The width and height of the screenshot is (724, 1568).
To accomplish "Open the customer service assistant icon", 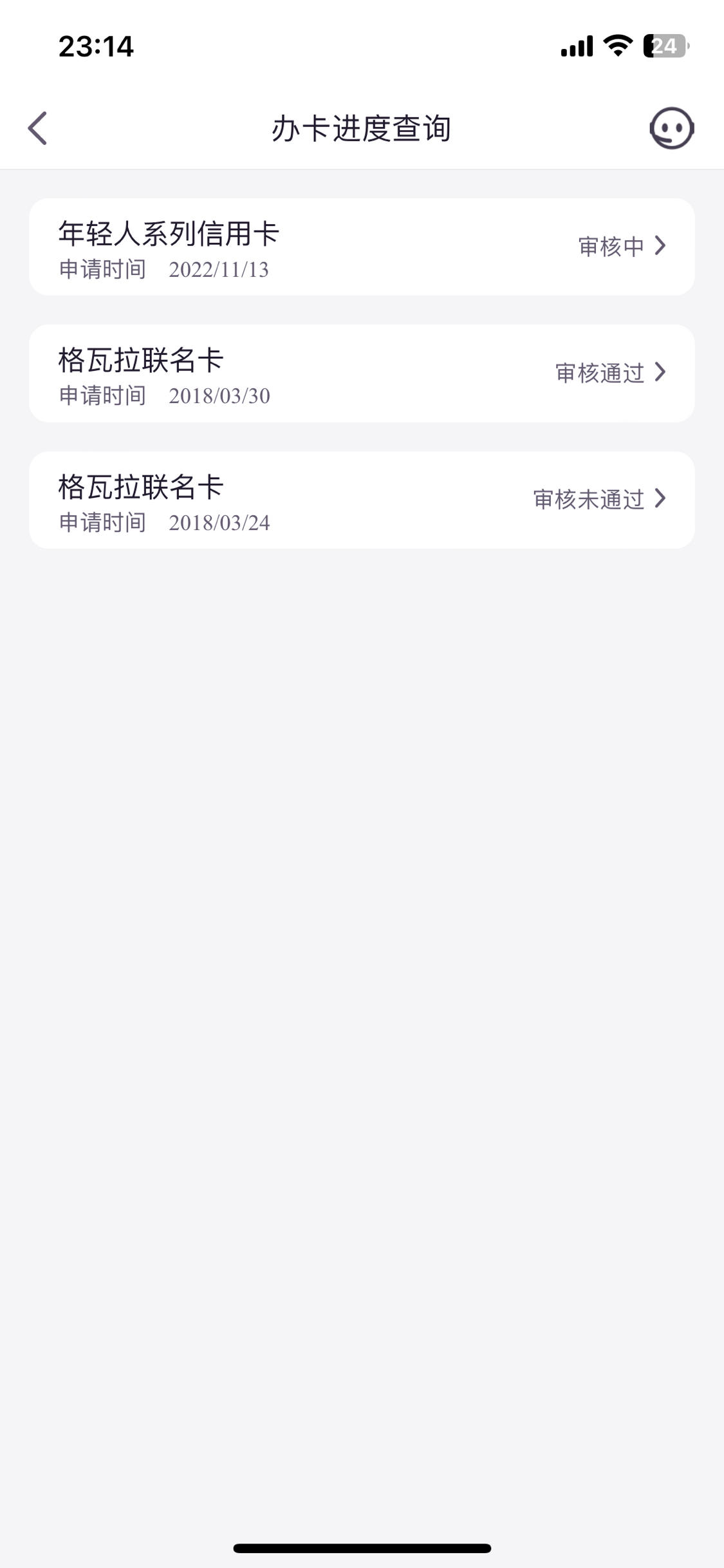I will 671,128.
